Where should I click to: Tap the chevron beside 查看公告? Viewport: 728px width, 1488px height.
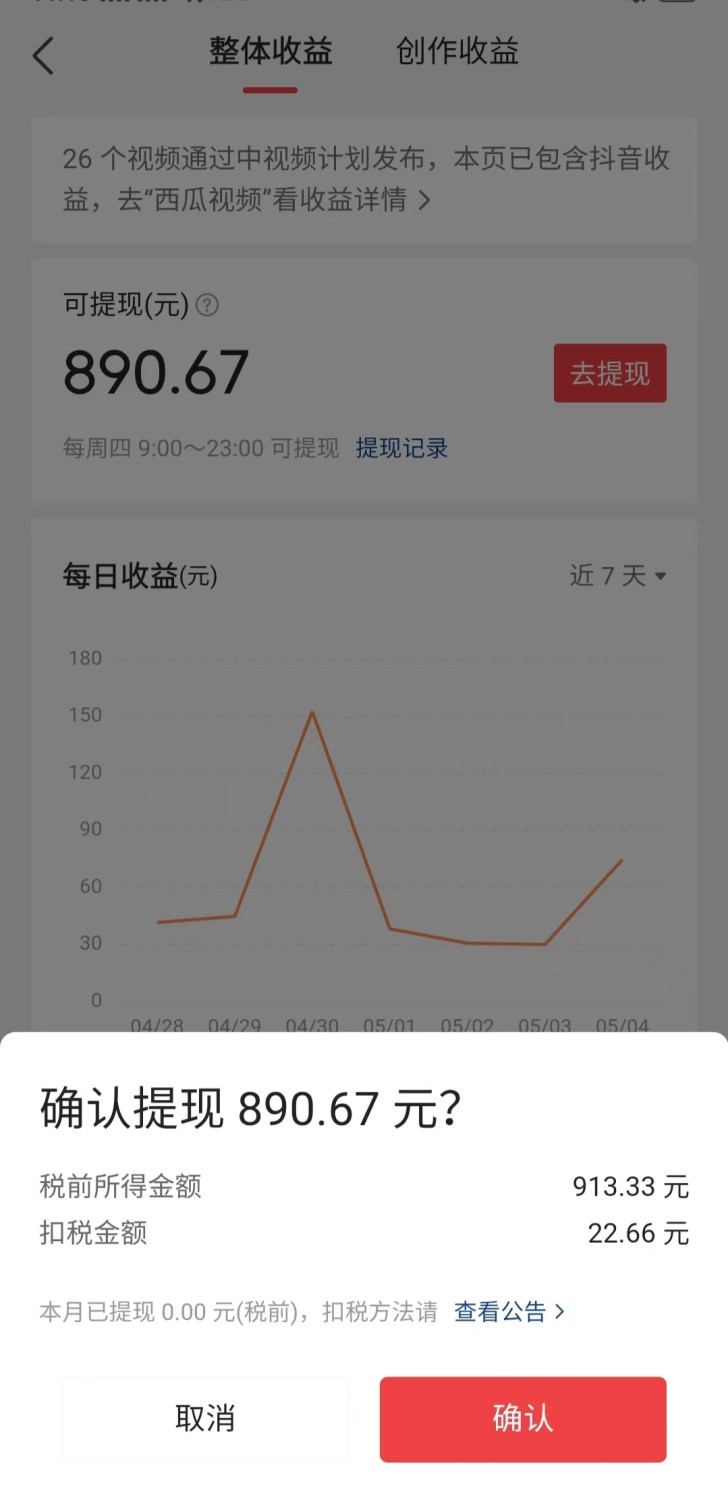(x=562, y=1312)
